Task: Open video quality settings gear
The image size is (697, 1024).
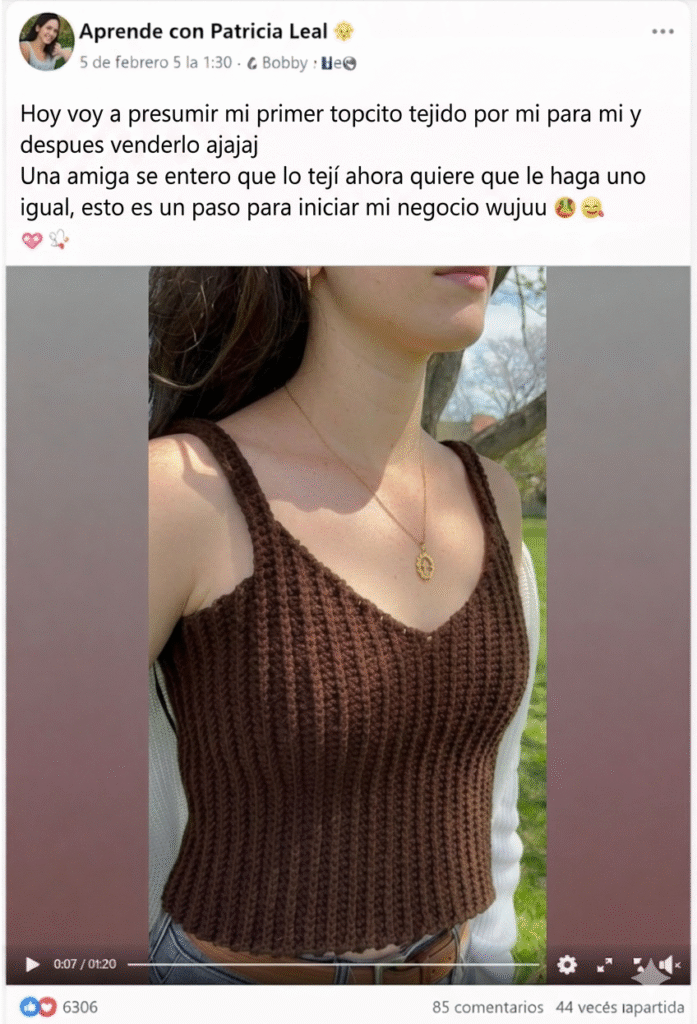Action: coord(567,964)
